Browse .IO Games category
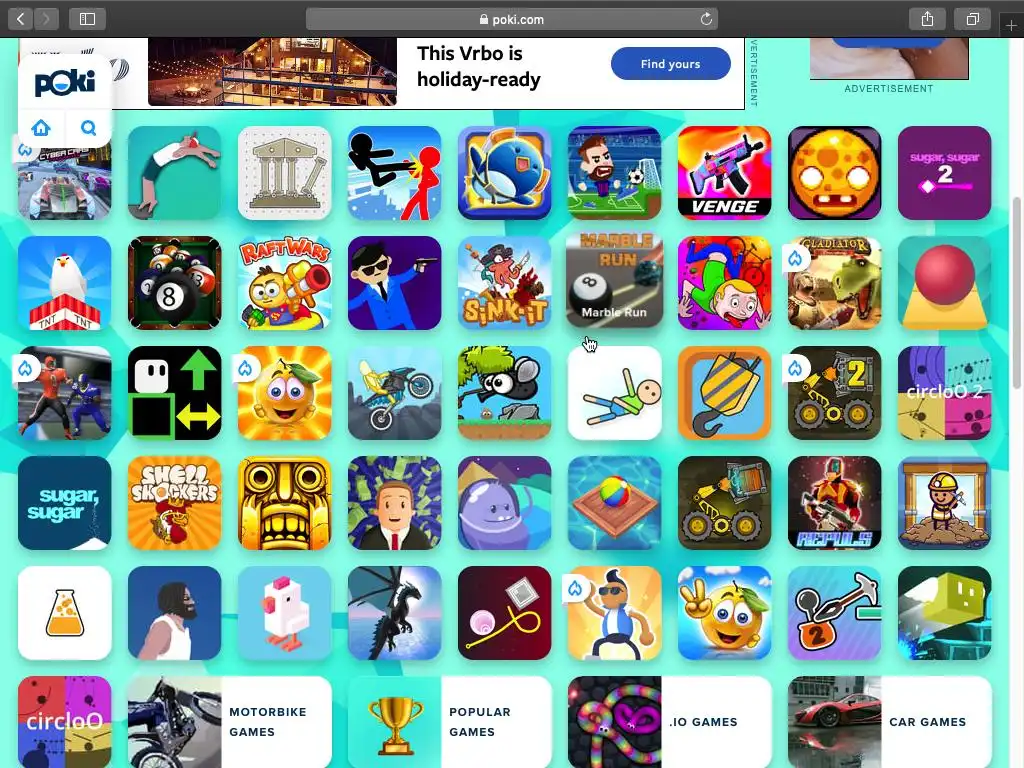 (x=670, y=722)
